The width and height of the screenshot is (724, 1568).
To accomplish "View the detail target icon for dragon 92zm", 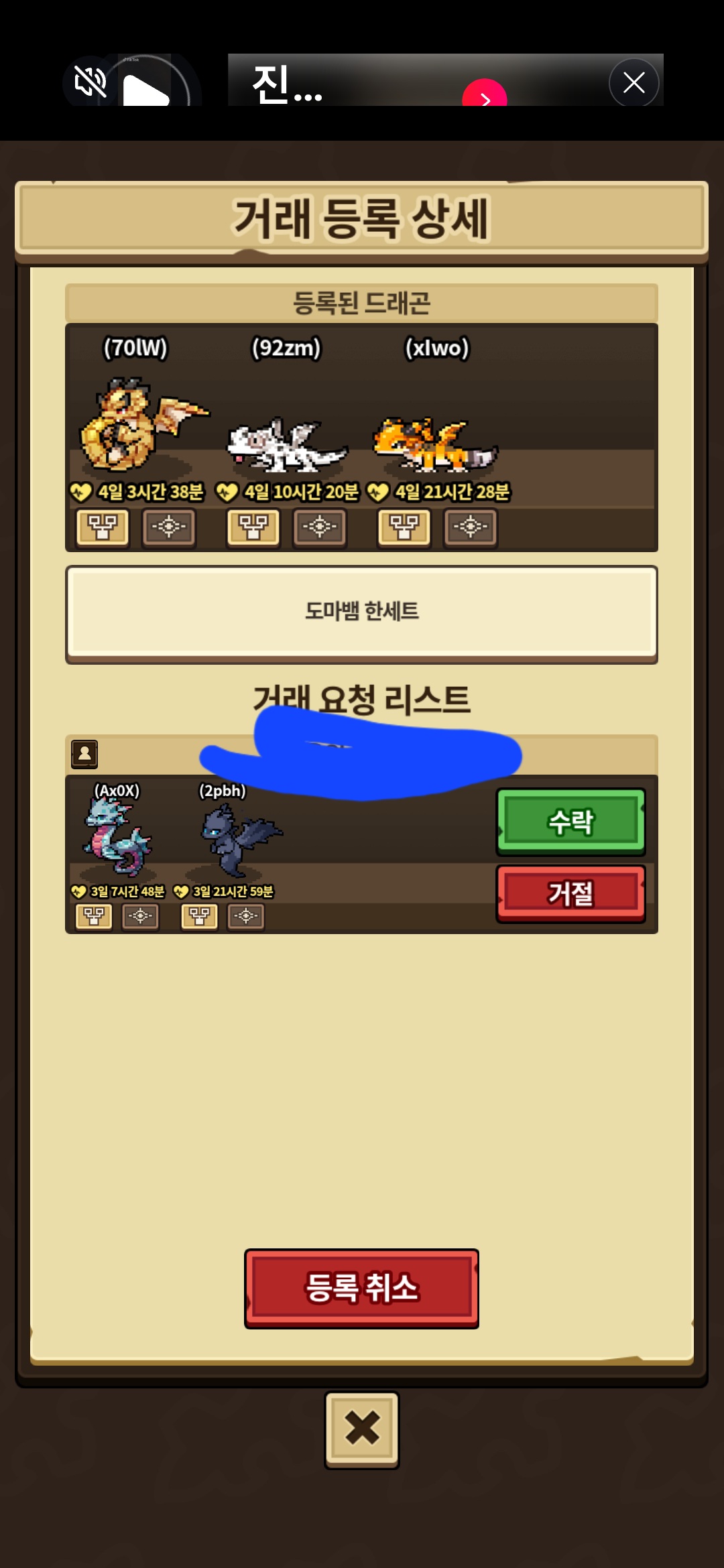I will click(x=320, y=527).
